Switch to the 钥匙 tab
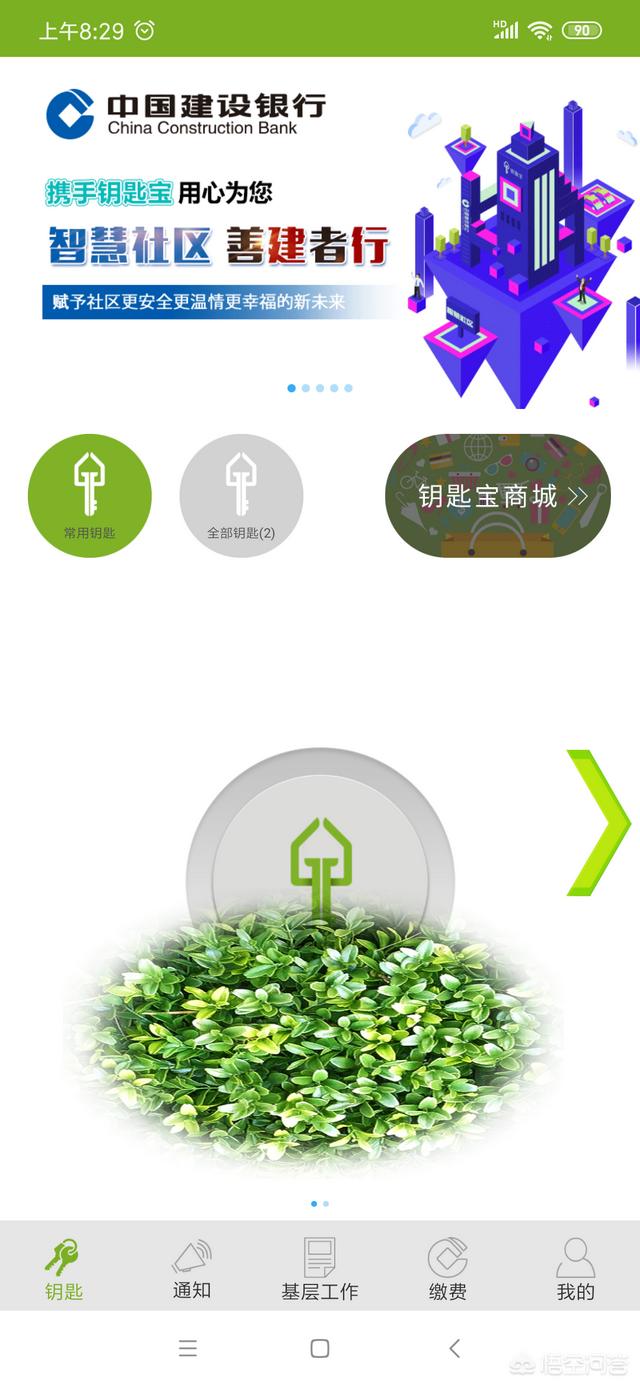Viewport: 640px width, 1387px height. tap(64, 1268)
